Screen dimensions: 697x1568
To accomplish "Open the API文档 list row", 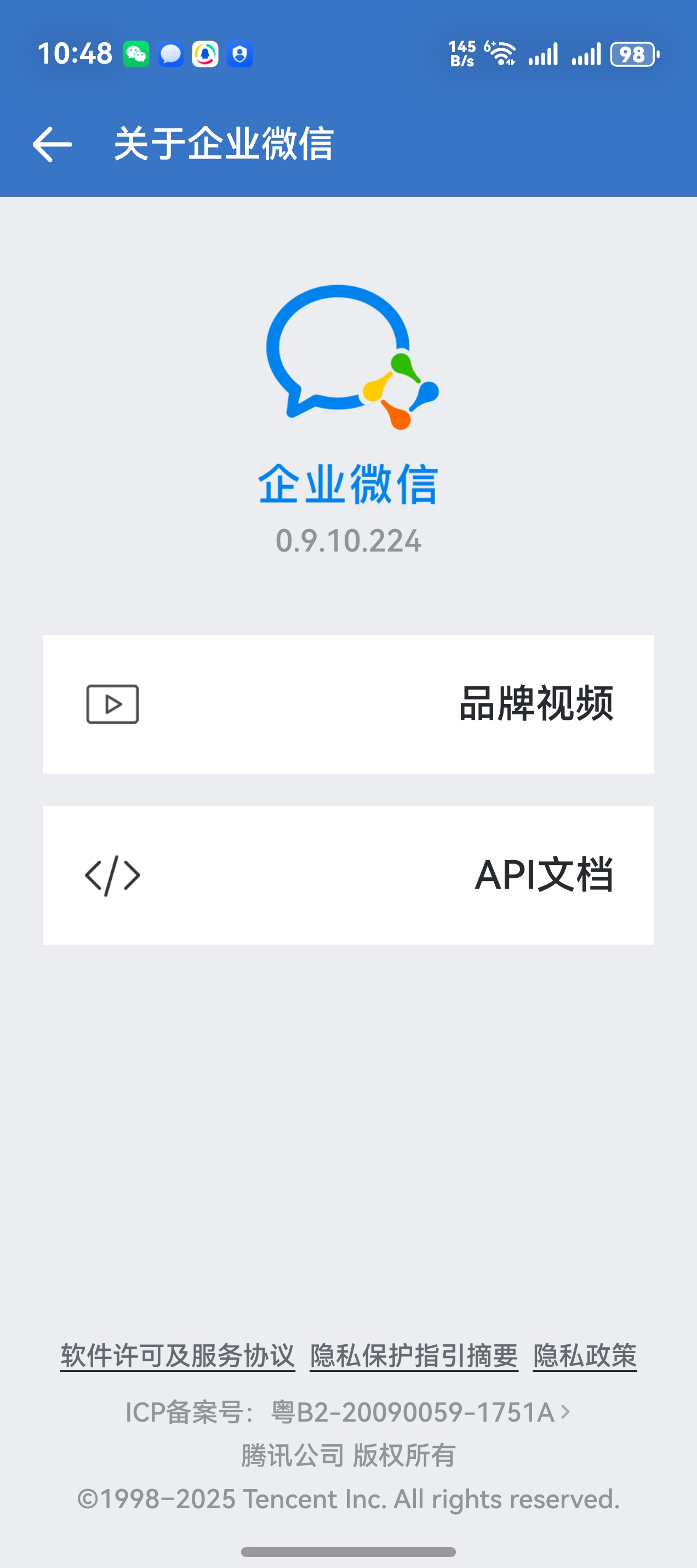I will click(x=348, y=877).
